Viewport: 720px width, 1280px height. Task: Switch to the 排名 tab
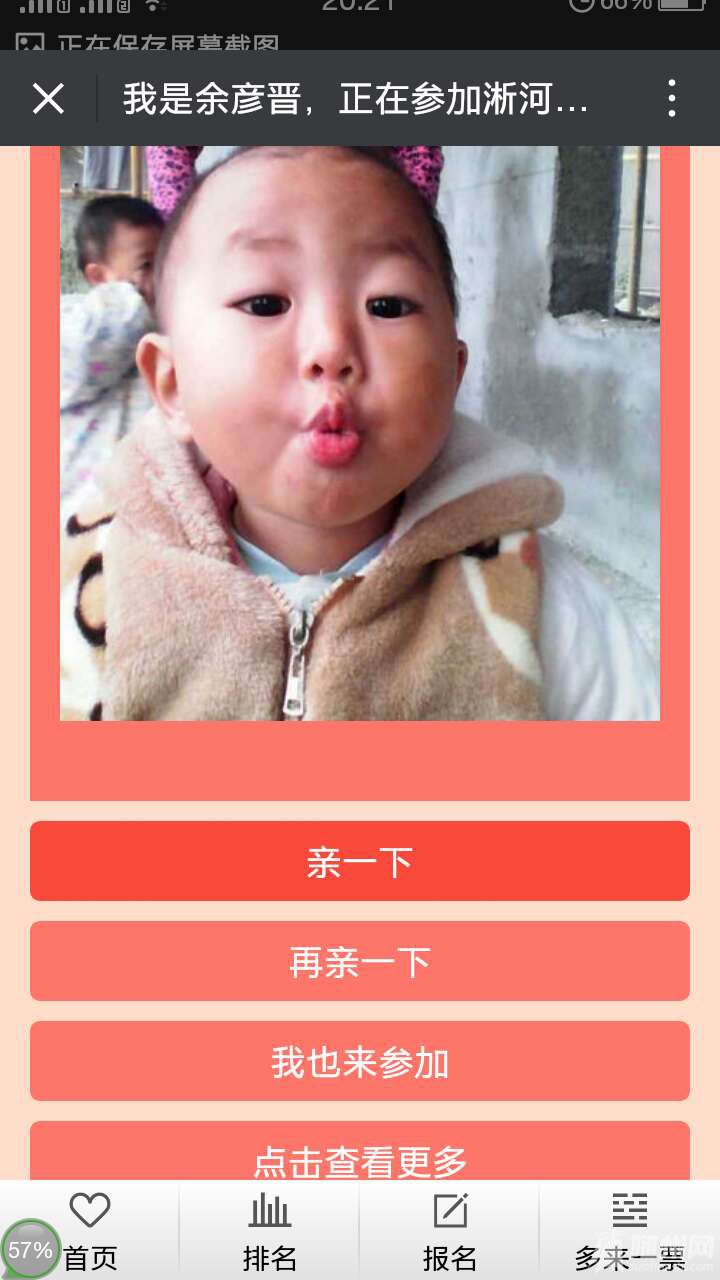tap(270, 1232)
